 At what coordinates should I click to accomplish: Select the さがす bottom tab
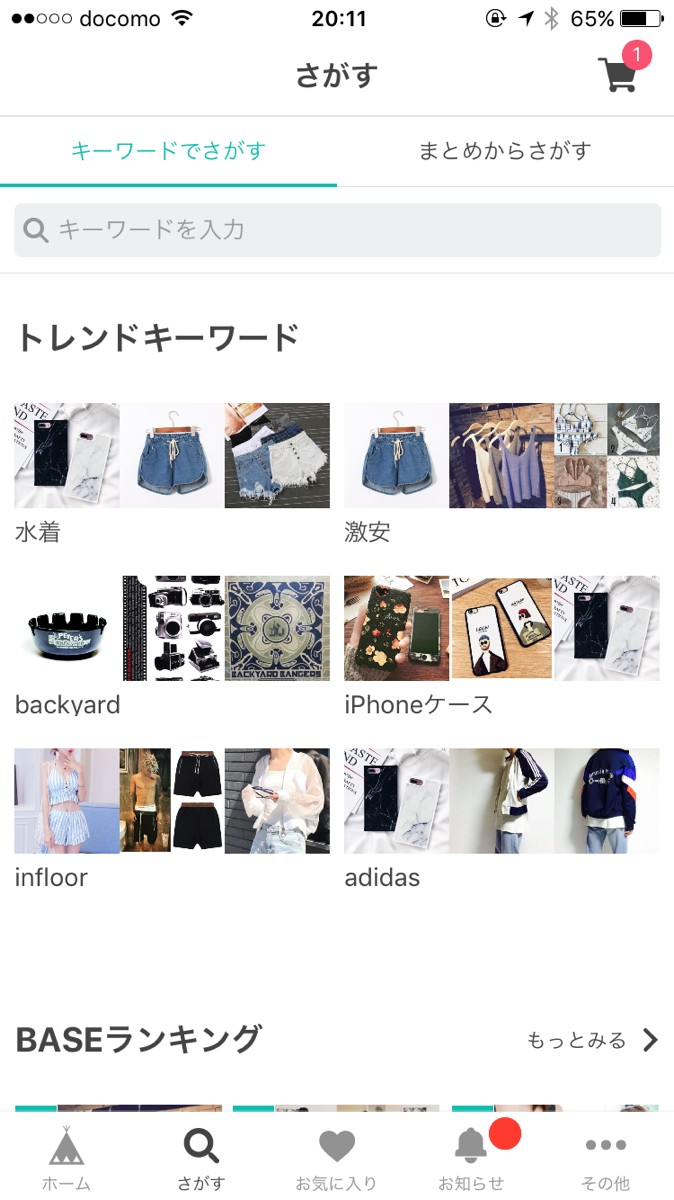pos(201,1158)
